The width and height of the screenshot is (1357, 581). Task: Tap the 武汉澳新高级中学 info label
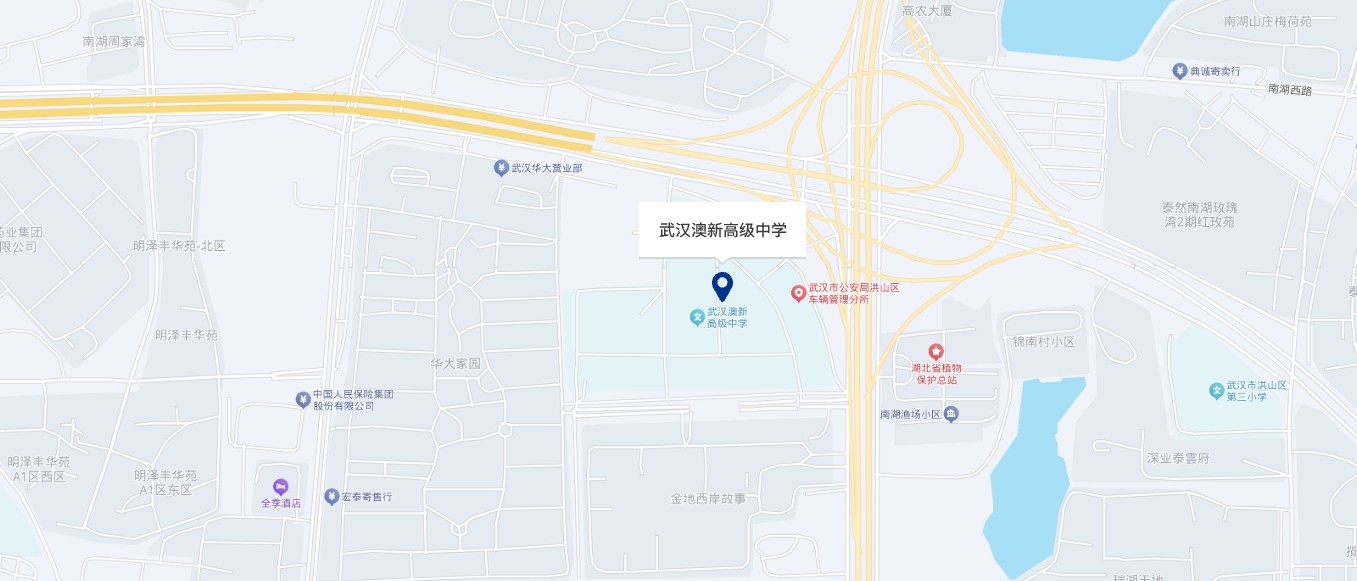[722, 230]
